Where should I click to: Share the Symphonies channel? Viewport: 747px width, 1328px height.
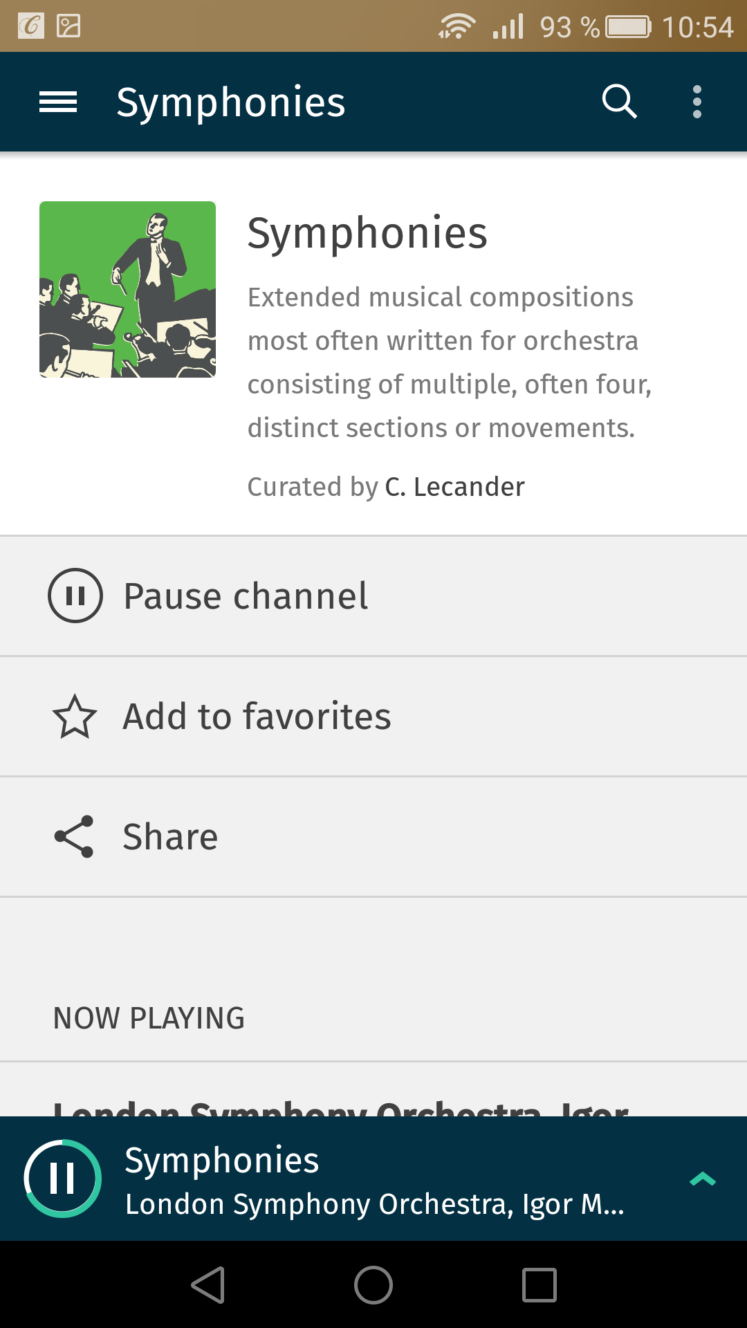click(x=373, y=836)
